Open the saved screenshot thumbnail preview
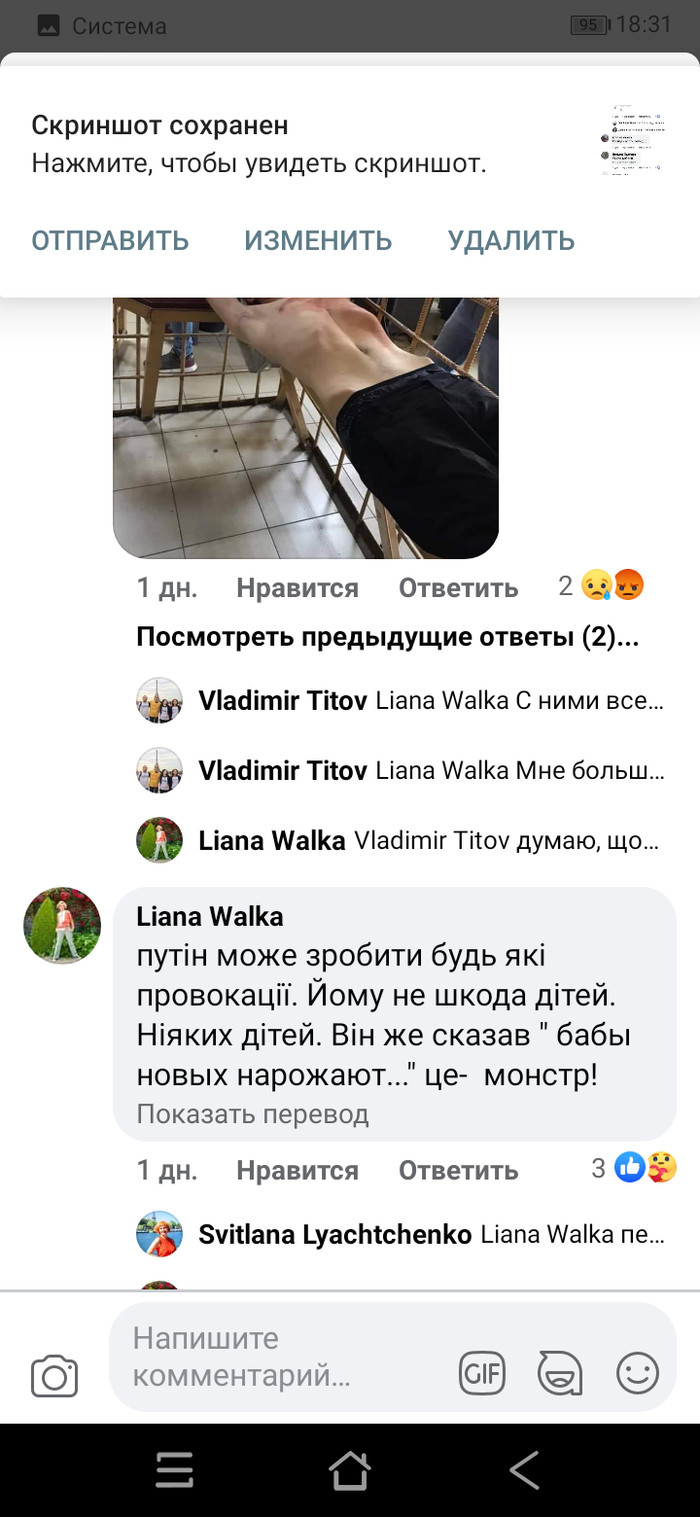Screen dimensions: 700x1517 638,138
